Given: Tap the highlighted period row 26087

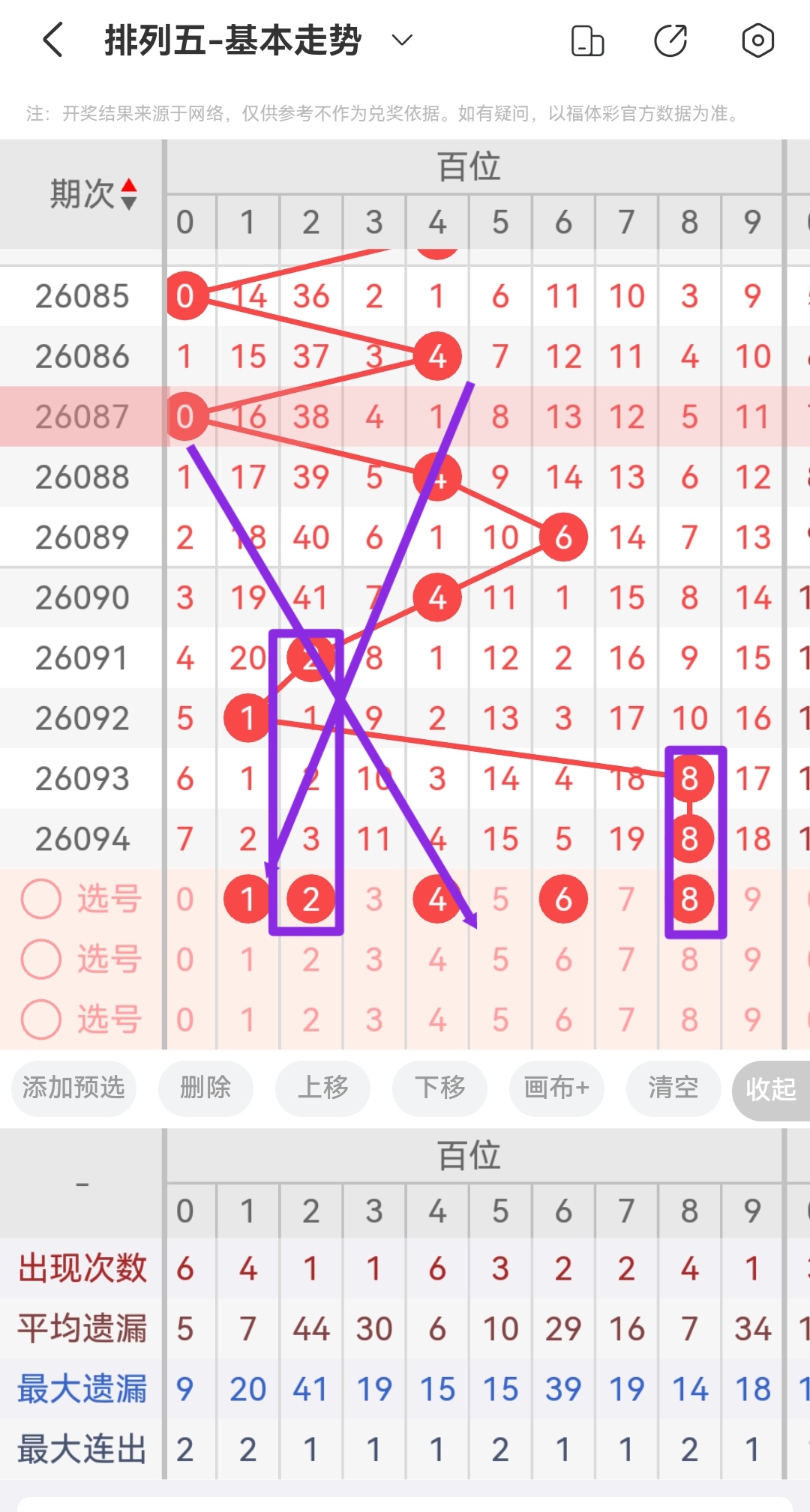Looking at the screenshot, I should (x=82, y=417).
